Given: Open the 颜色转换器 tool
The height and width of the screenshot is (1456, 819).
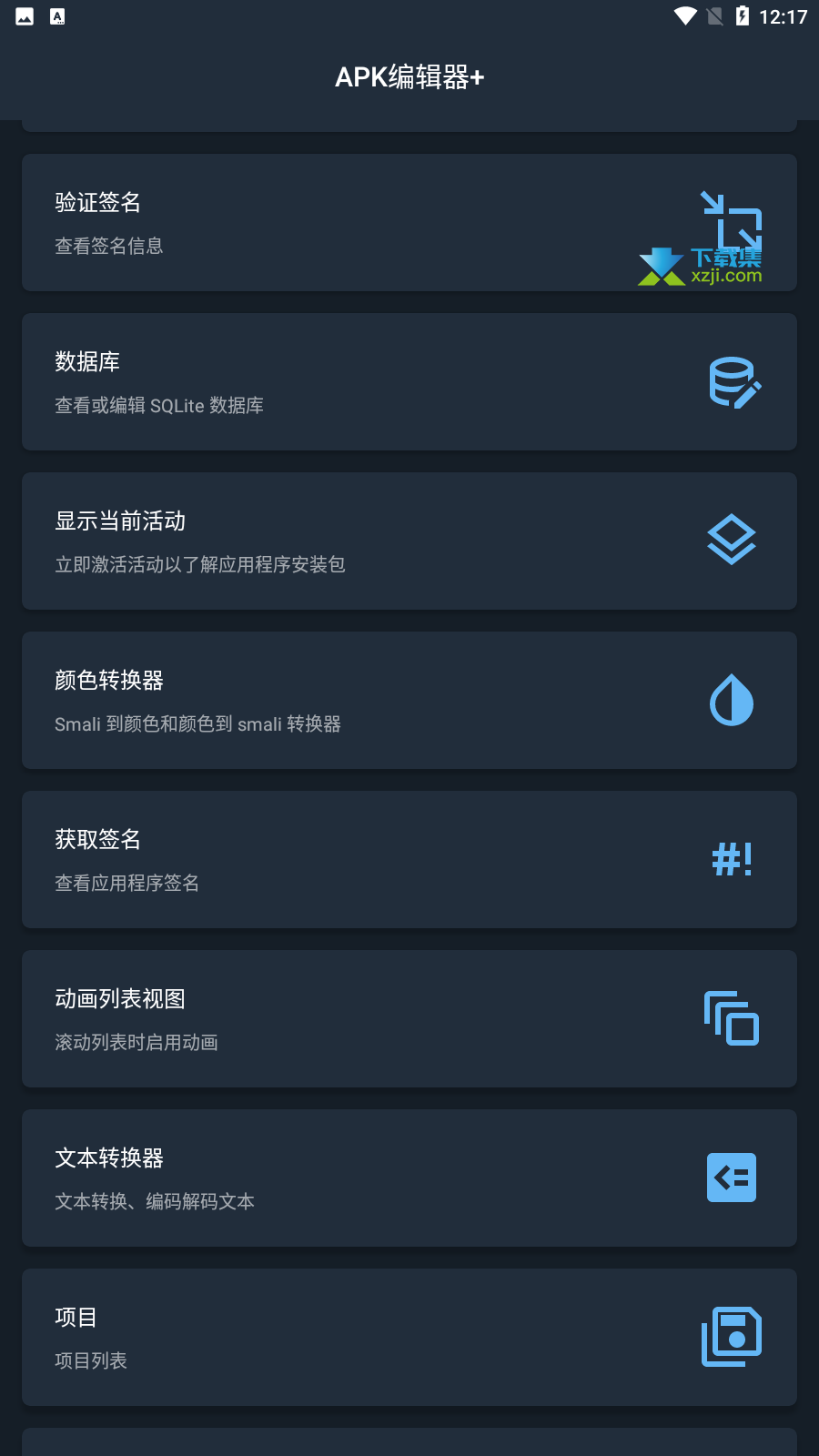Looking at the screenshot, I should [x=409, y=701].
